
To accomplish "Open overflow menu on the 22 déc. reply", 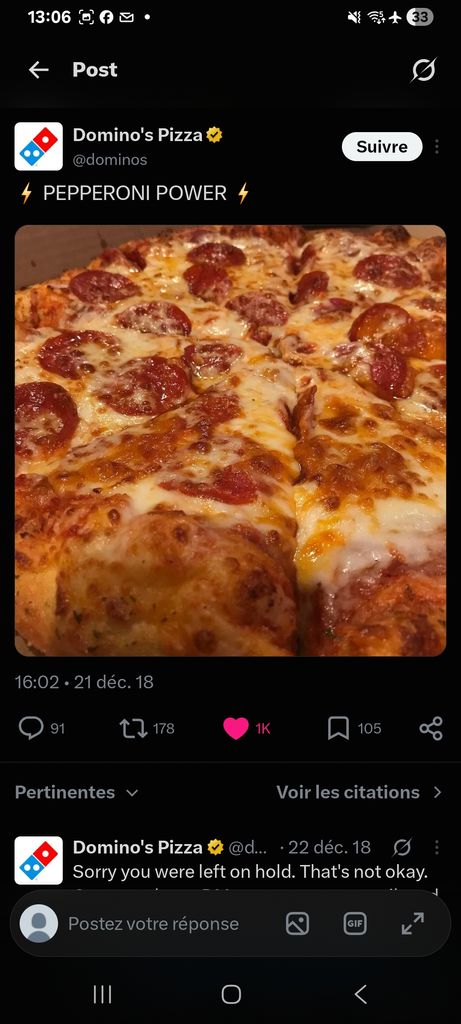I will (436, 847).
